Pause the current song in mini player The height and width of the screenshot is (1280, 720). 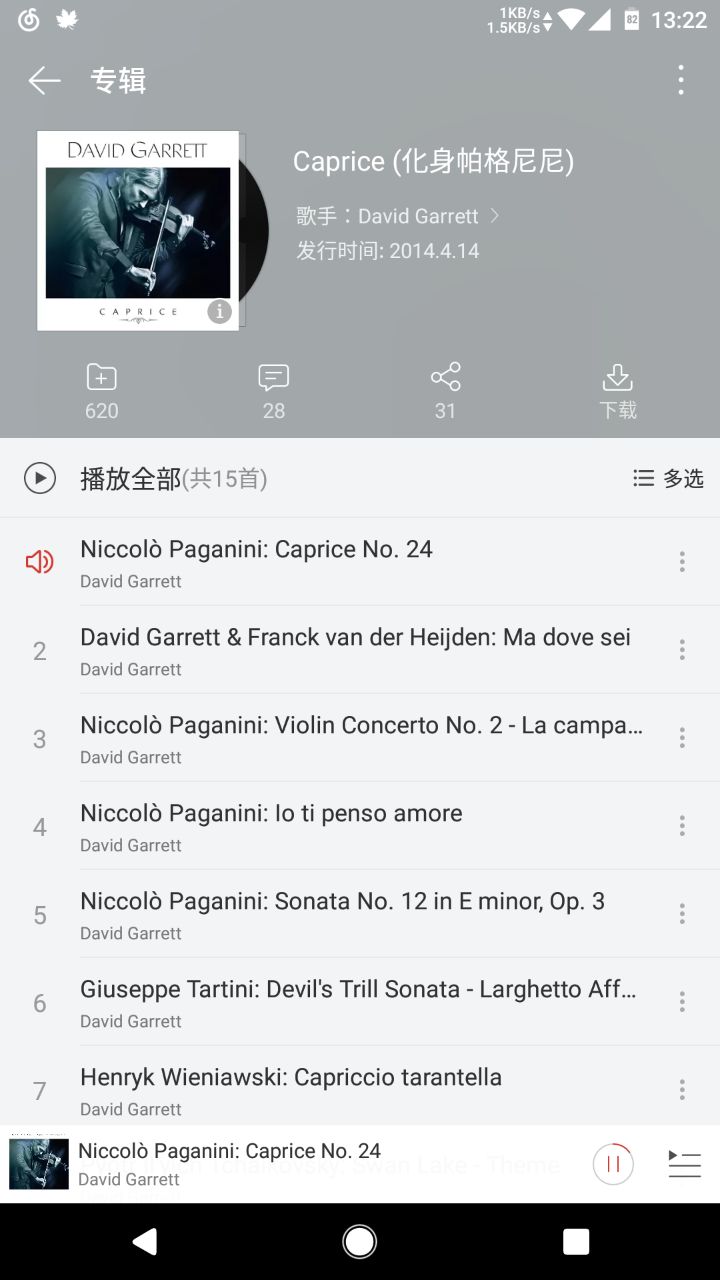(613, 1164)
